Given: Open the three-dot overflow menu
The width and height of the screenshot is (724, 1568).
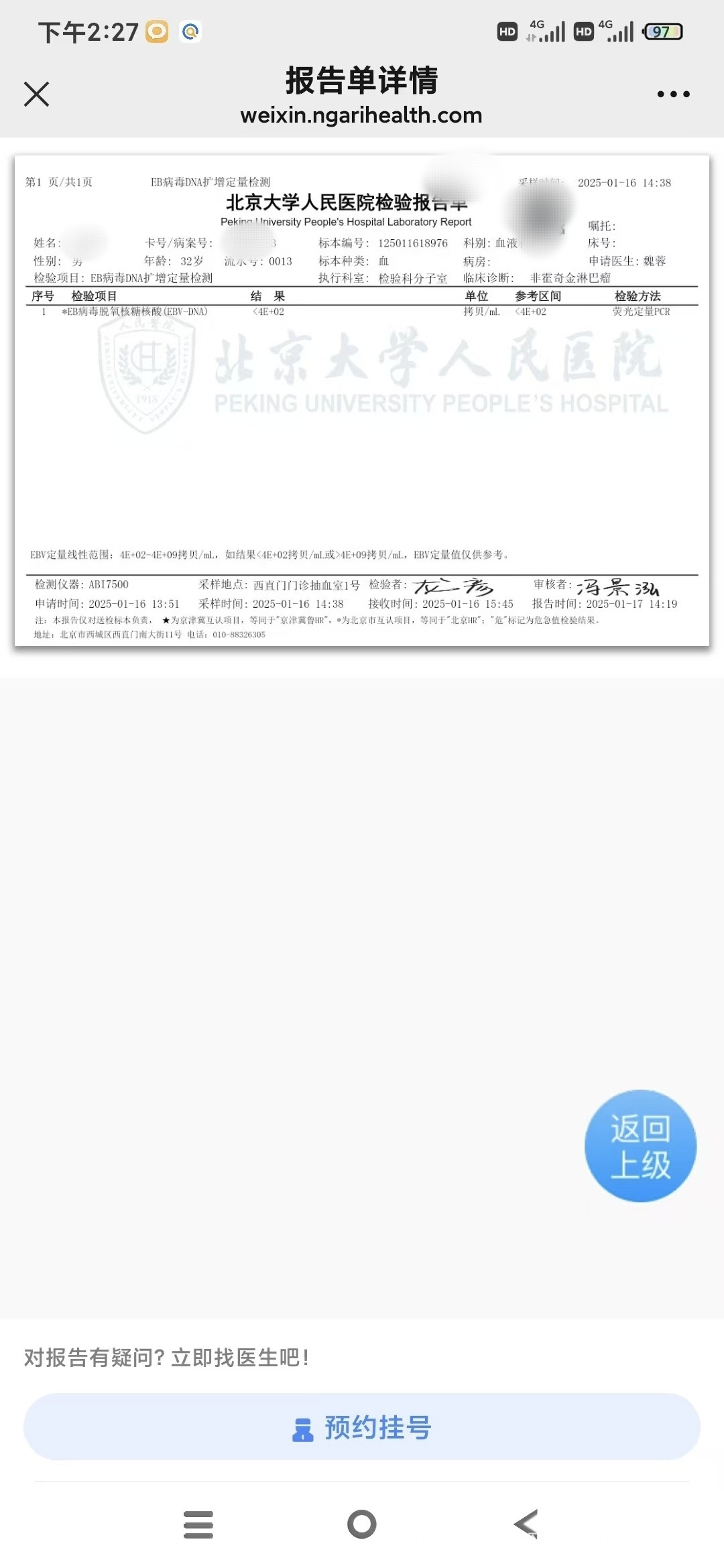Looking at the screenshot, I should click(x=673, y=94).
